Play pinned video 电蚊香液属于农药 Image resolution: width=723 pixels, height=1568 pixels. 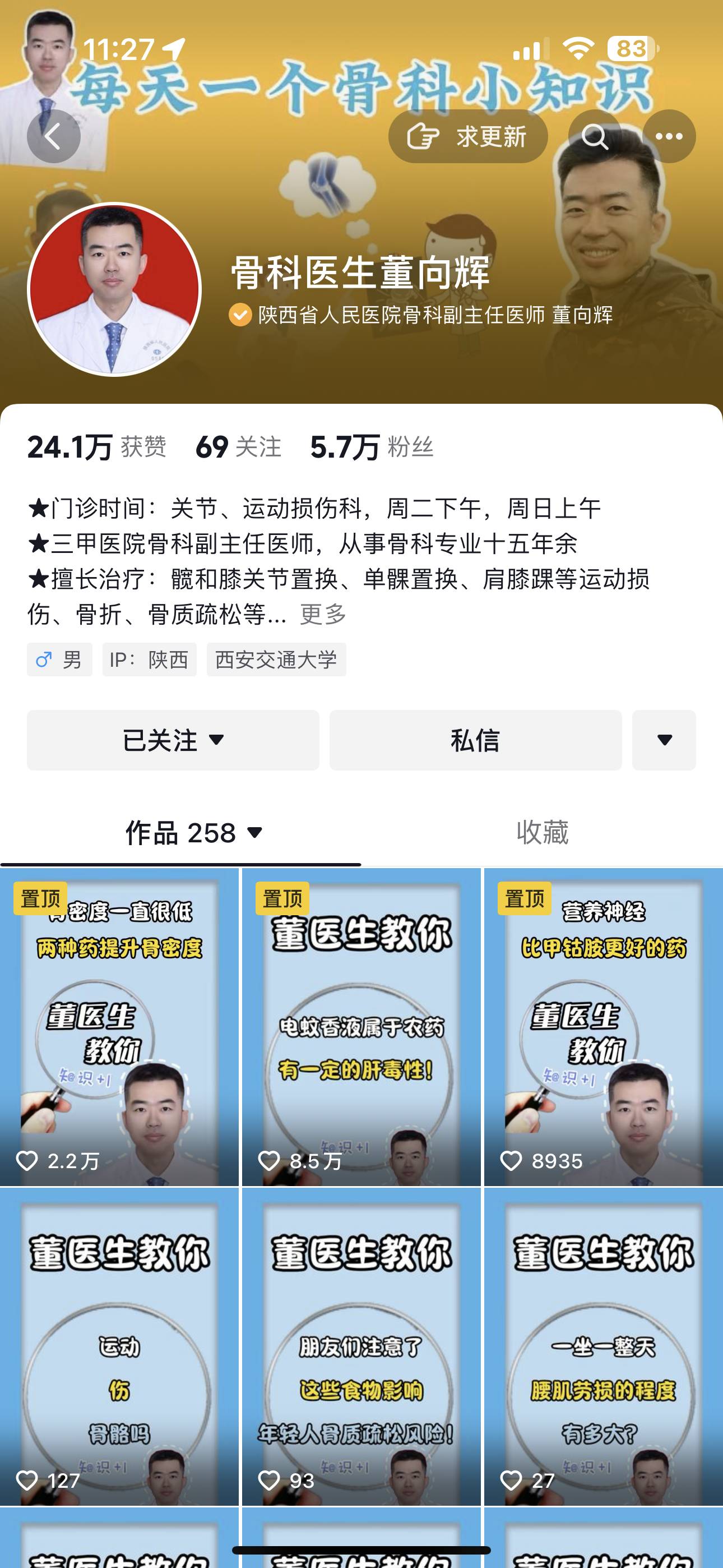pos(361,1027)
